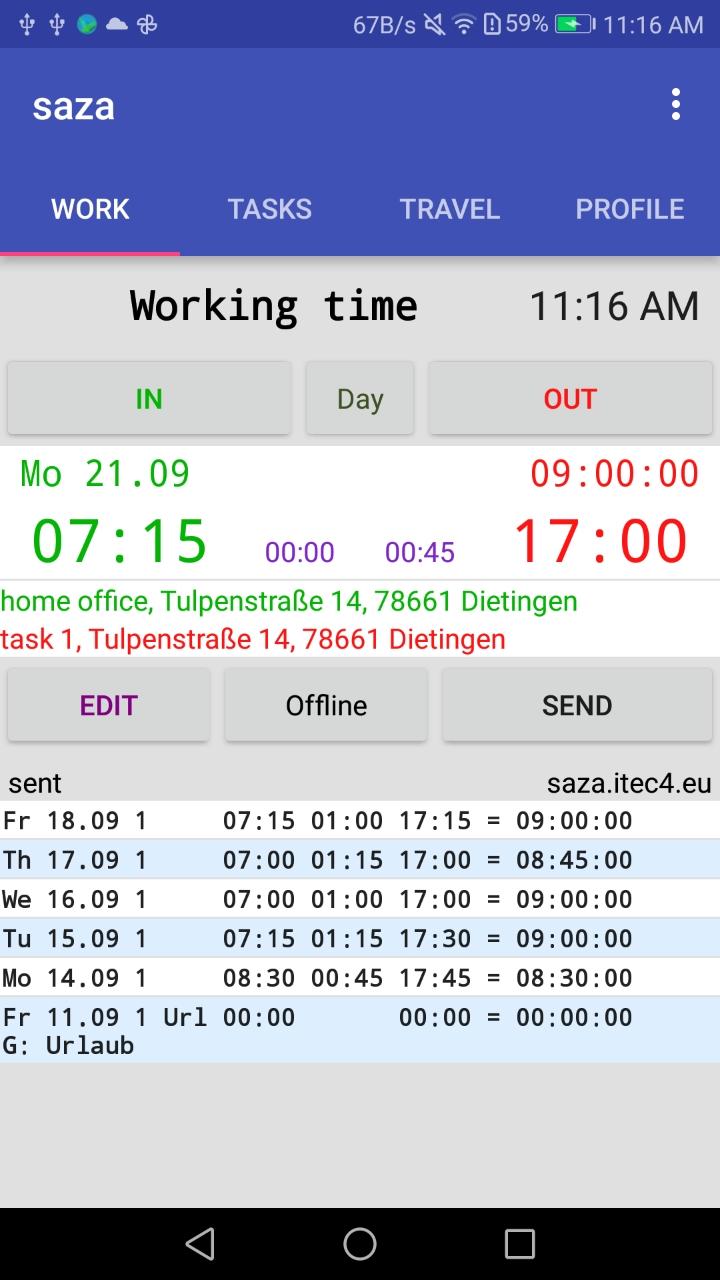Viewport: 720px width, 1280px height.
Task: Open the Fr 11.09 Urlaub entry
Action: click(x=360, y=1030)
